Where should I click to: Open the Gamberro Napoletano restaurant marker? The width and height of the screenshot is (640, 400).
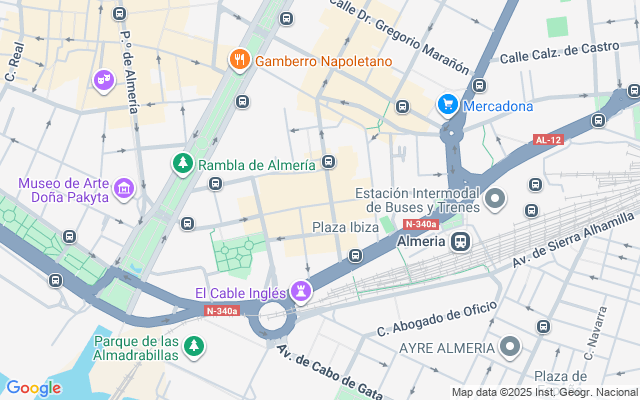pyautogui.click(x=238, y=61)
